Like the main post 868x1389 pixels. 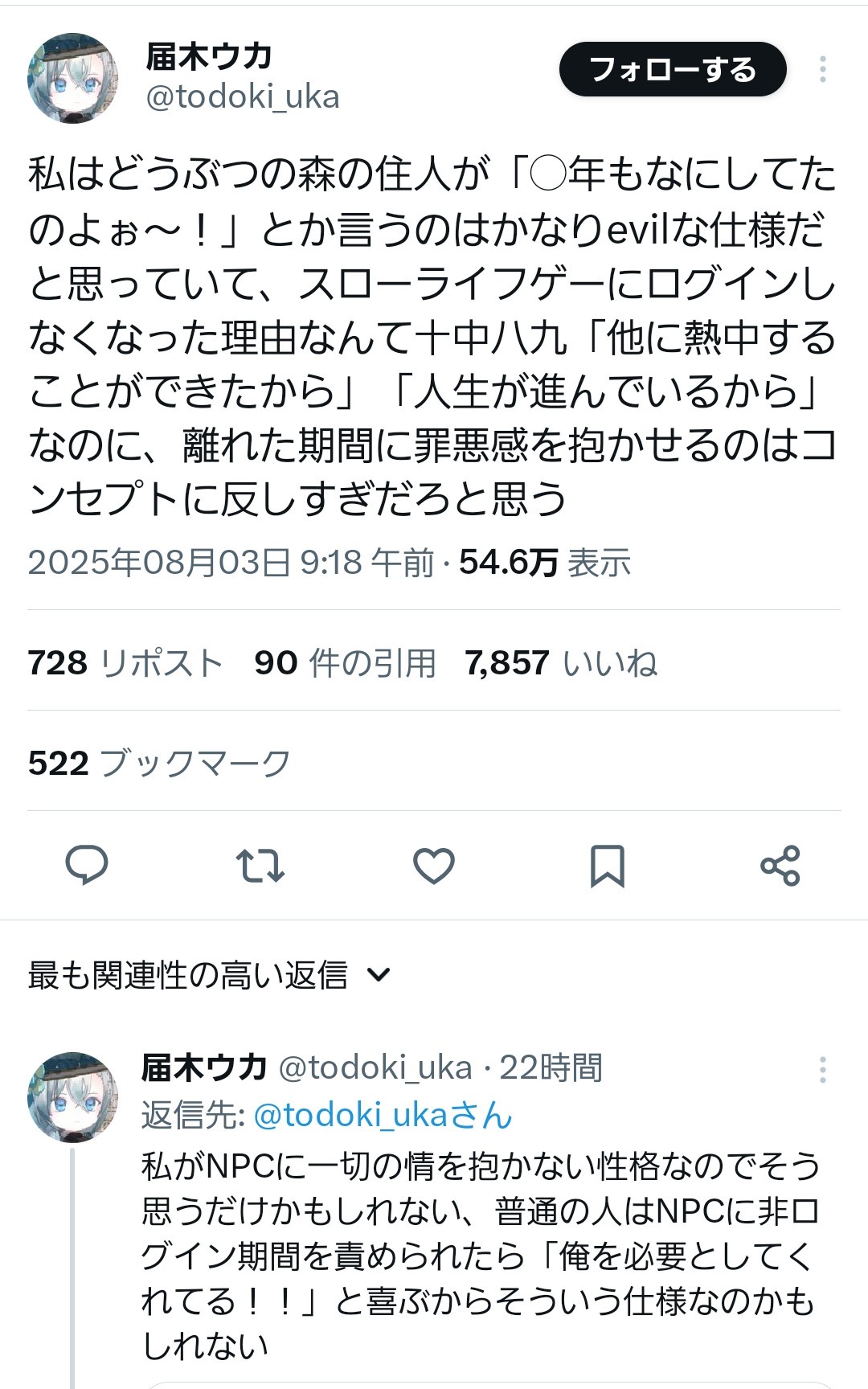click(433, 866)
